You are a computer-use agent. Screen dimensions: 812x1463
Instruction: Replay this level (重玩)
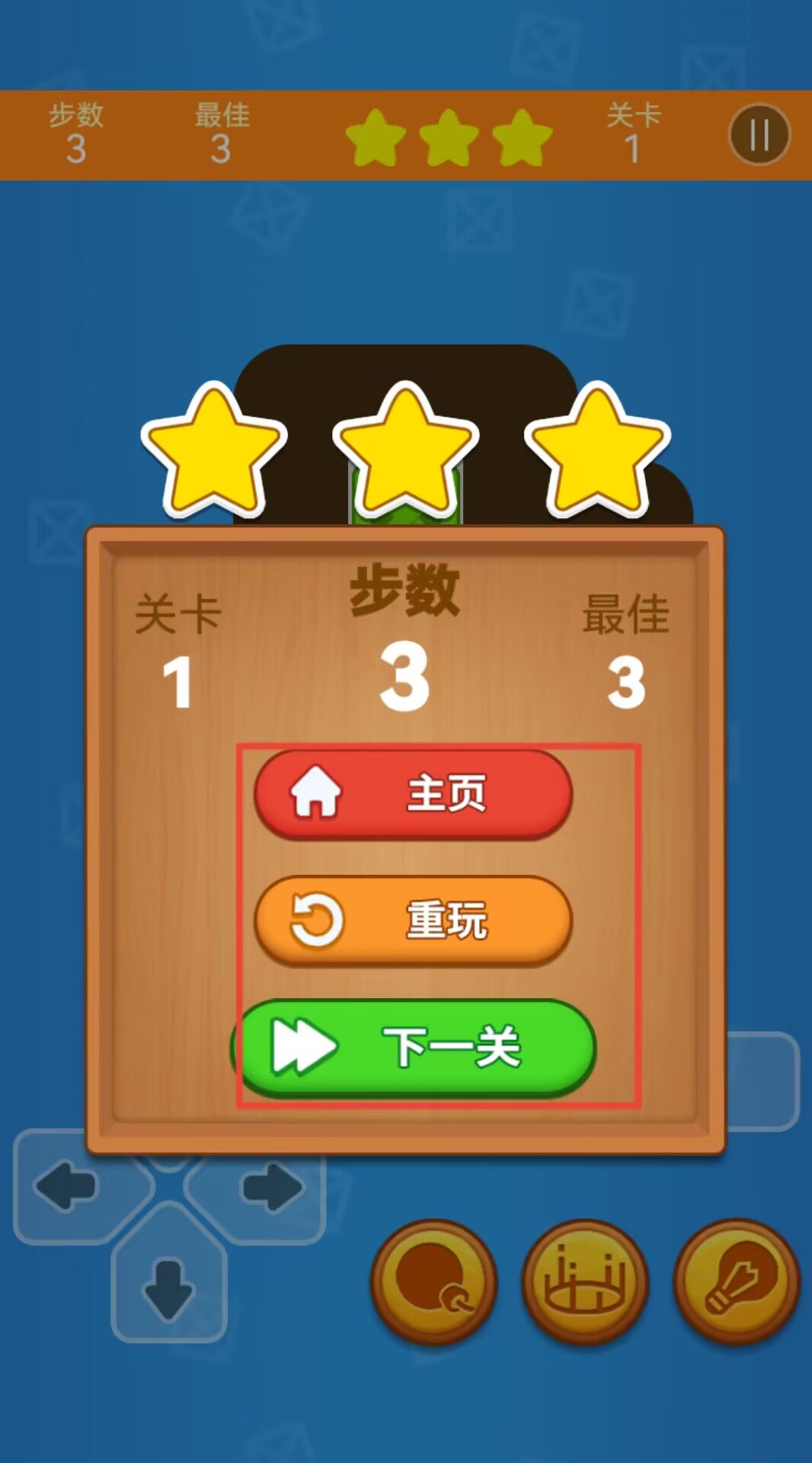pyautogui.click(x=413, y=920)
